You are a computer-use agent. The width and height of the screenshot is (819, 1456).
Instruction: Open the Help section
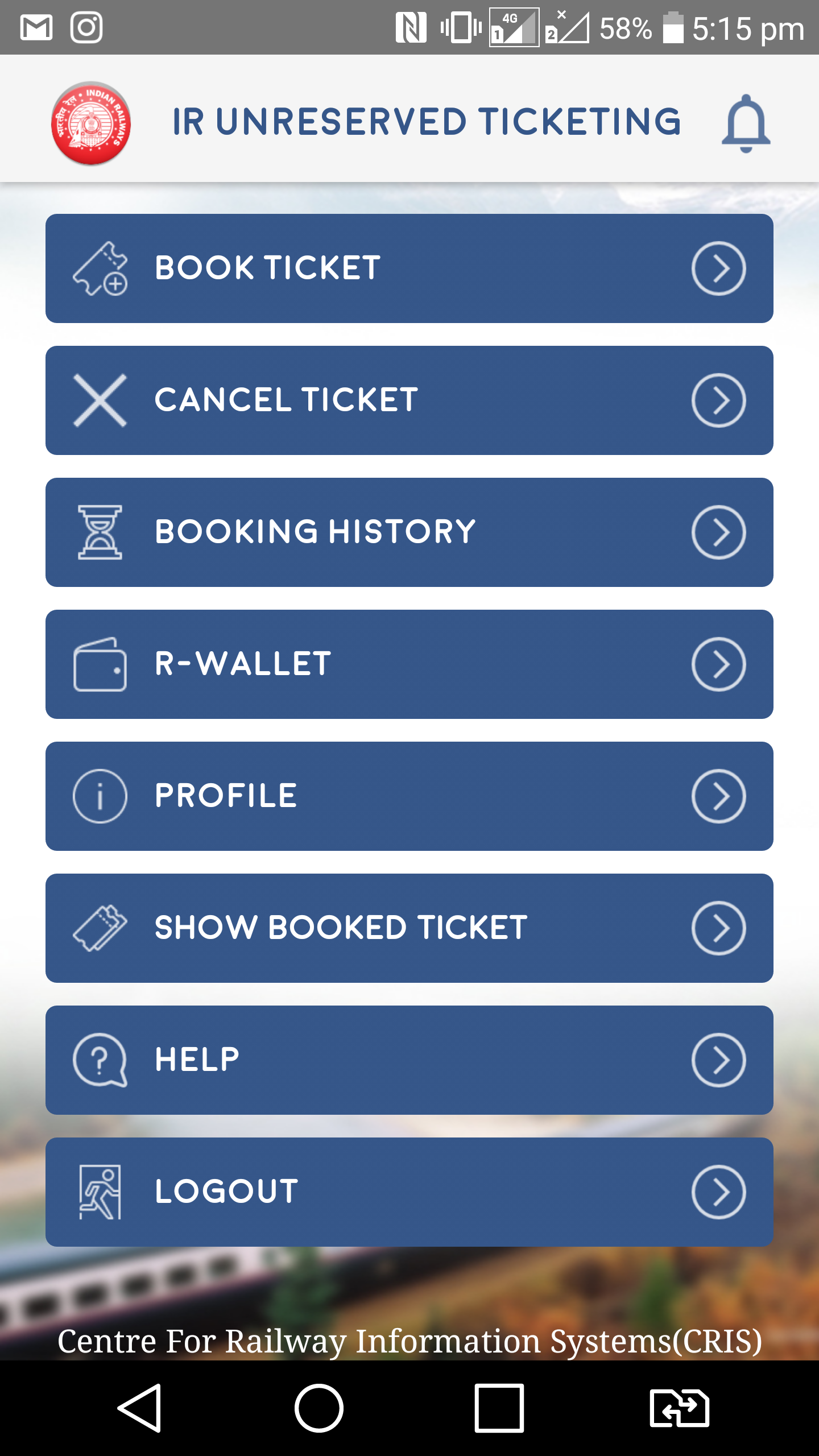tap(409, 1060)
